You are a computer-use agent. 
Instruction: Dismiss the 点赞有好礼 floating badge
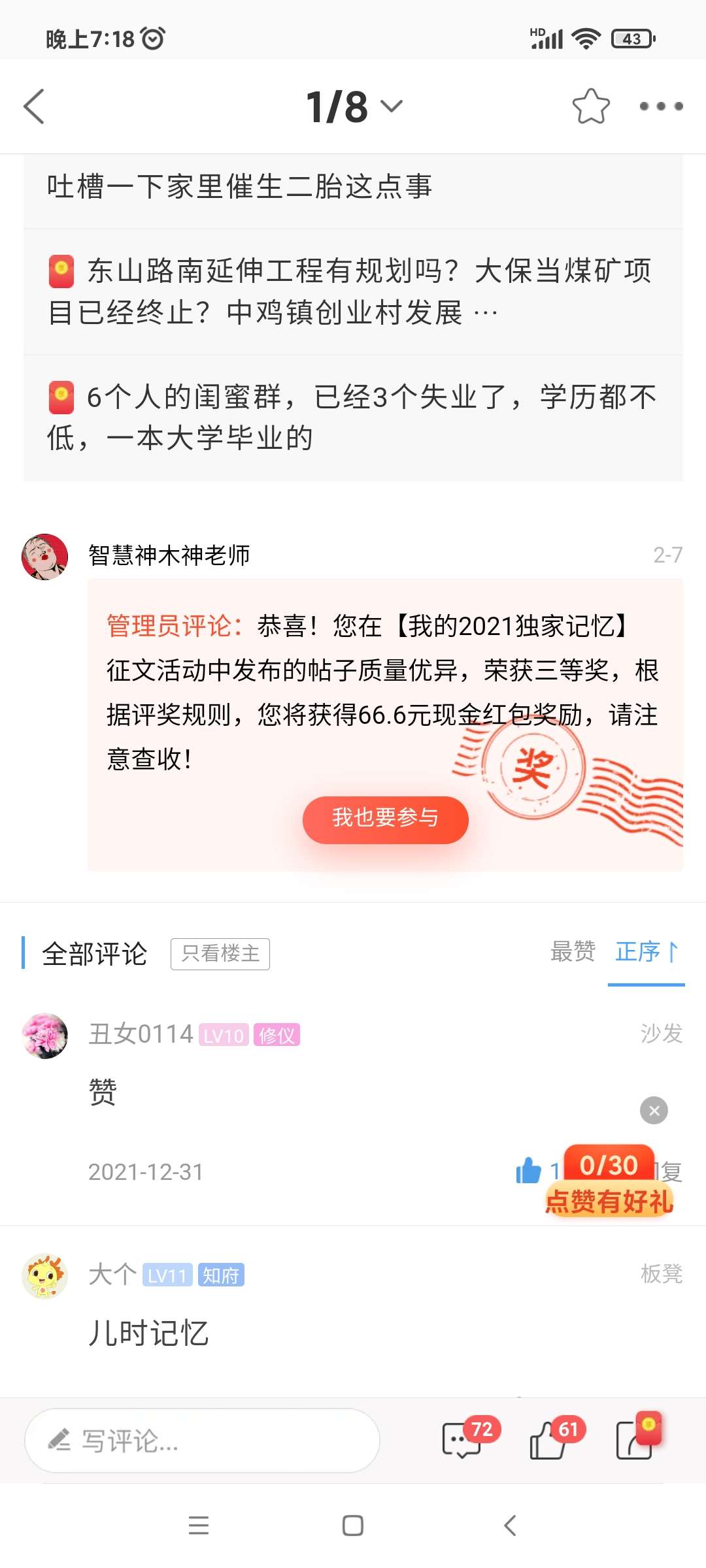pos(654,1111)
